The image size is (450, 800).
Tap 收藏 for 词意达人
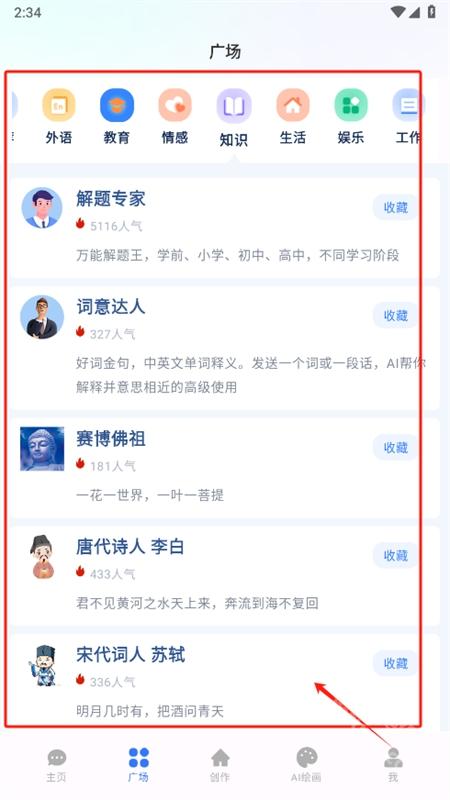(395, 316)
